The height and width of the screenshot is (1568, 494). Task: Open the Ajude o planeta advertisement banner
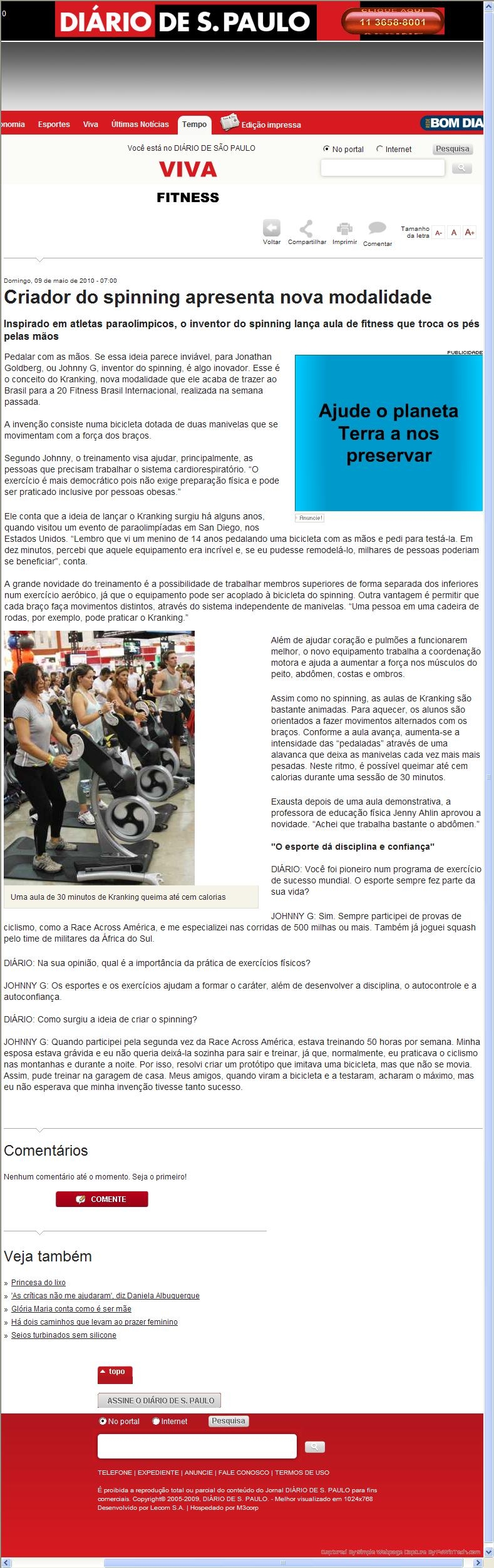tap(389, 433)
